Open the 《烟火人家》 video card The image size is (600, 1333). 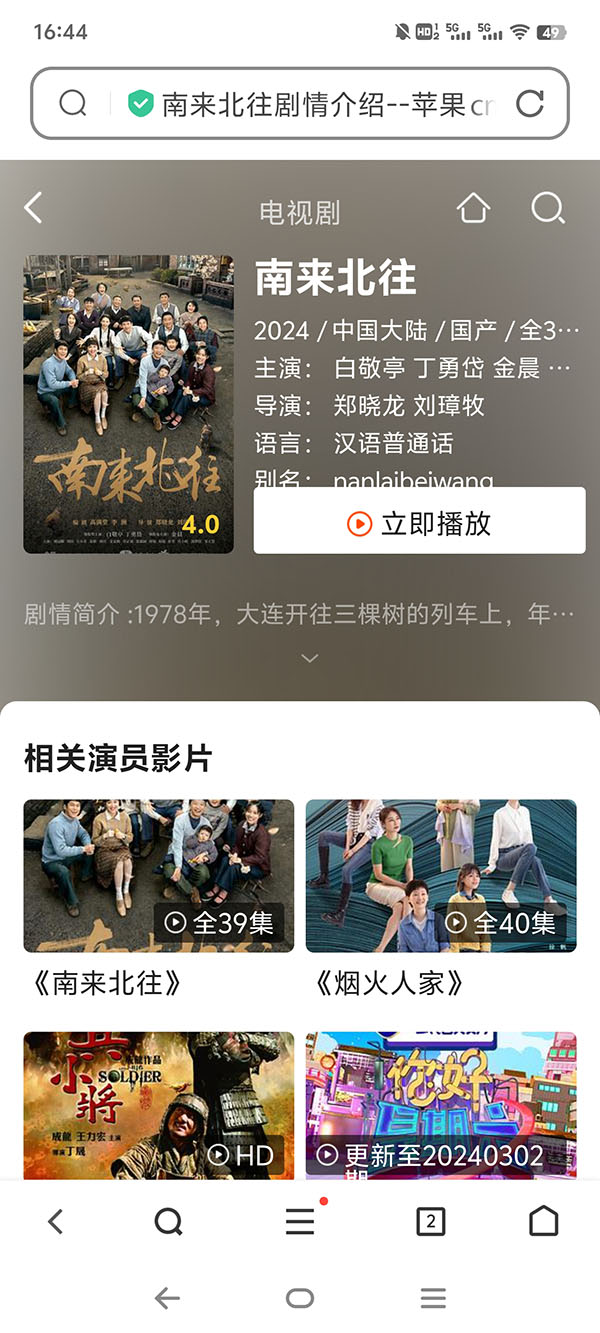click(x=441, y=876)
